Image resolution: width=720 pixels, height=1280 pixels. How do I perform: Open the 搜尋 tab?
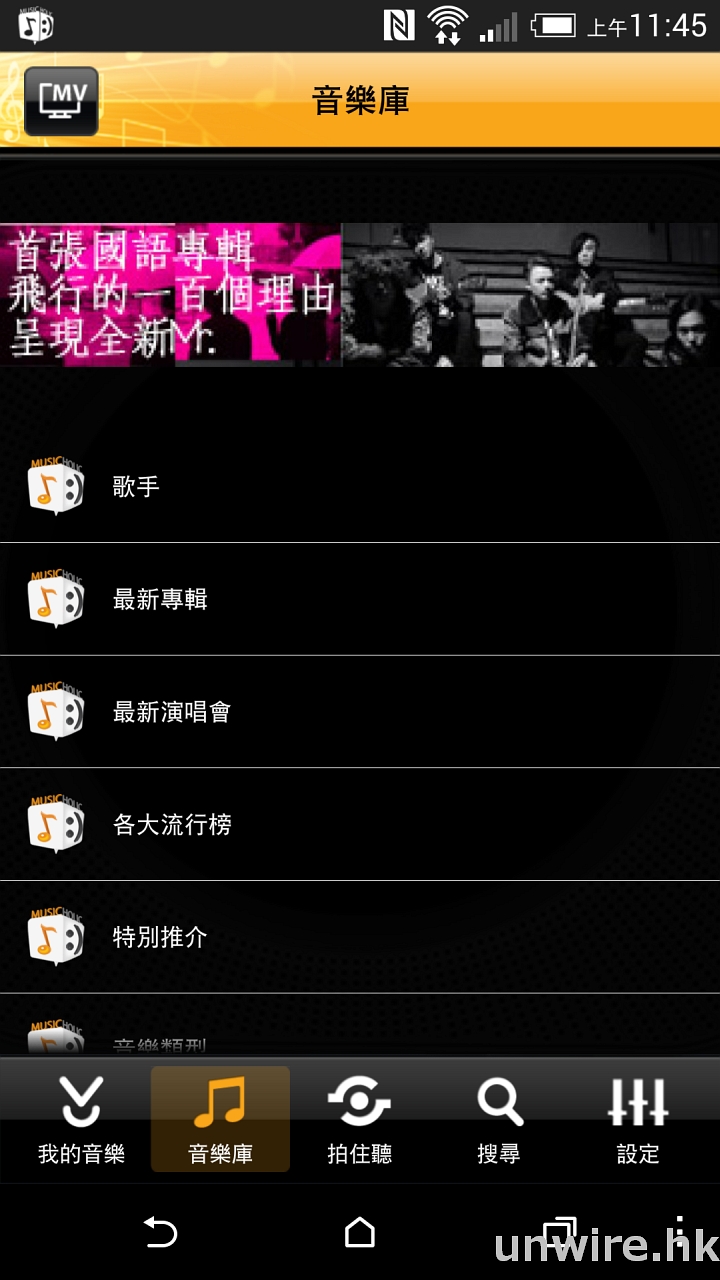coord(499,1120)
